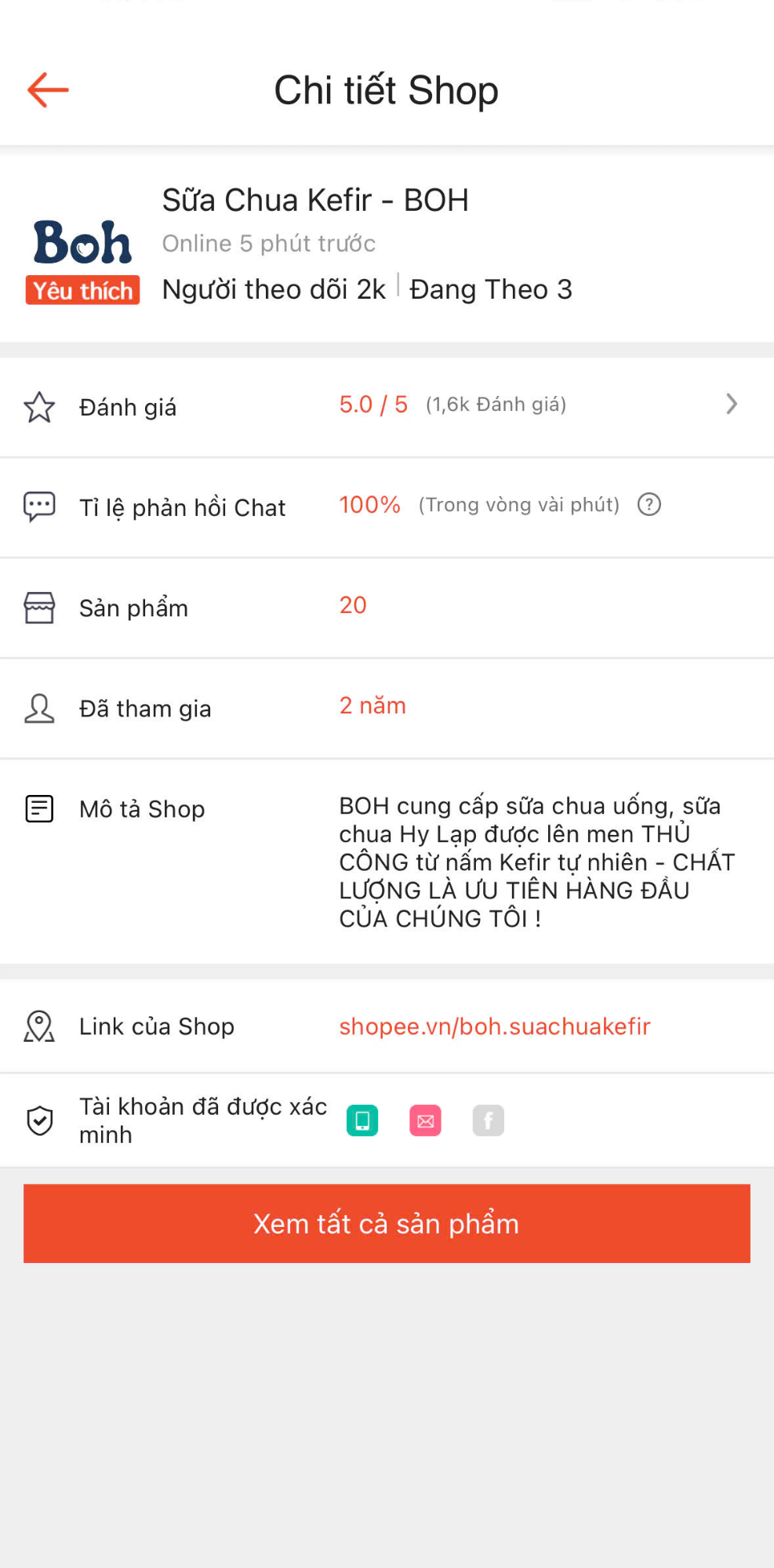Click the Boh shop avatar logo
Screen dimensions: 774x1568
[82, 241]
